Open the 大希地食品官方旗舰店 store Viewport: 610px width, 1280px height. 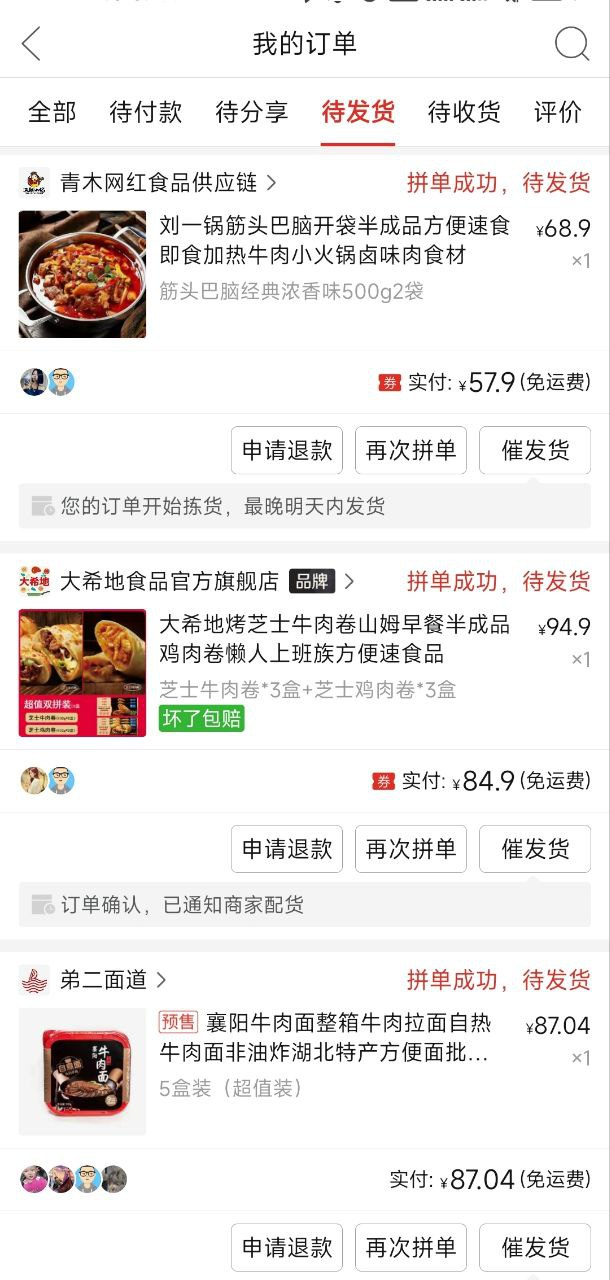(170, 581)
